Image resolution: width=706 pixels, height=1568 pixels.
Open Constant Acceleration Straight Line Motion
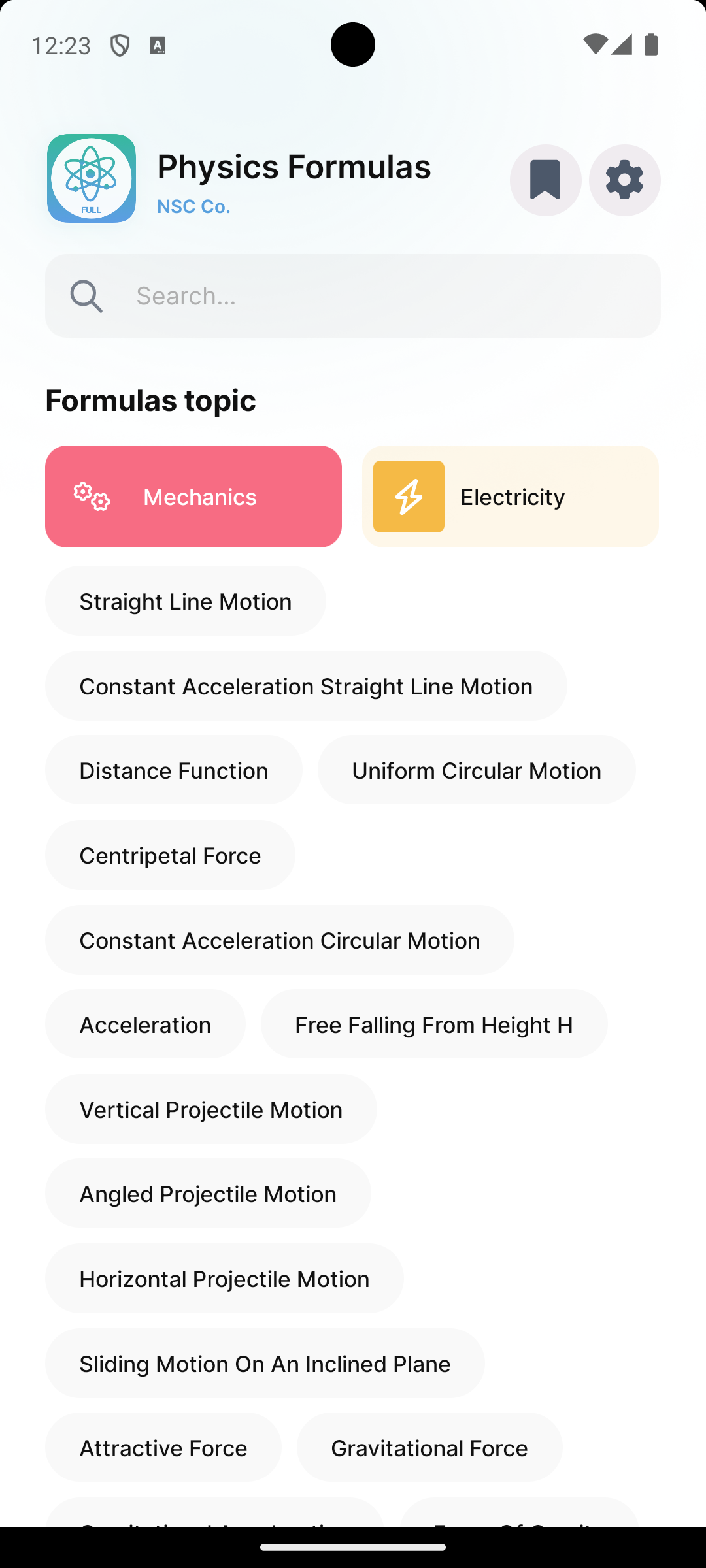(x=305, y=686)
